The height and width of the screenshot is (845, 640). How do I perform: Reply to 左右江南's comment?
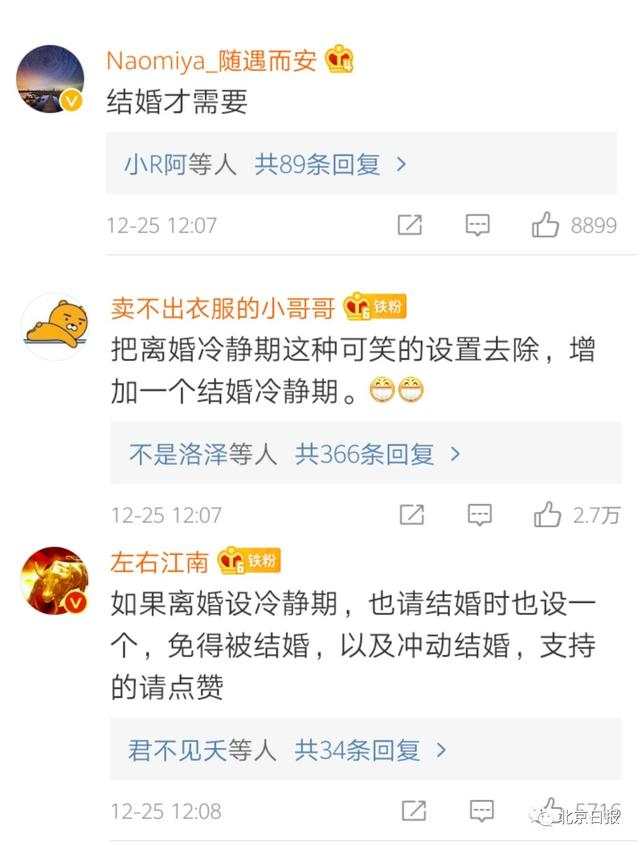point(480,810)
